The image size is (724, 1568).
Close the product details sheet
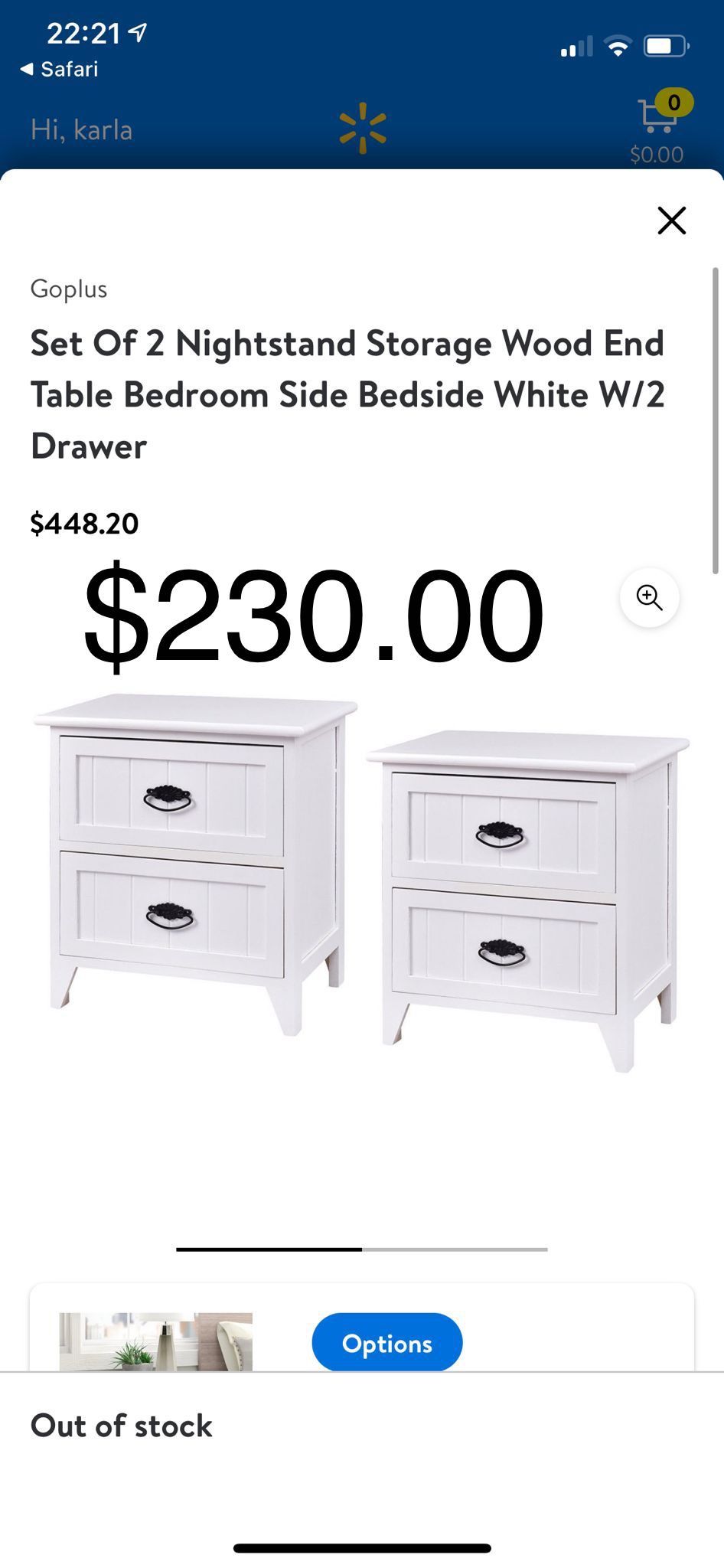coord(671,220)
